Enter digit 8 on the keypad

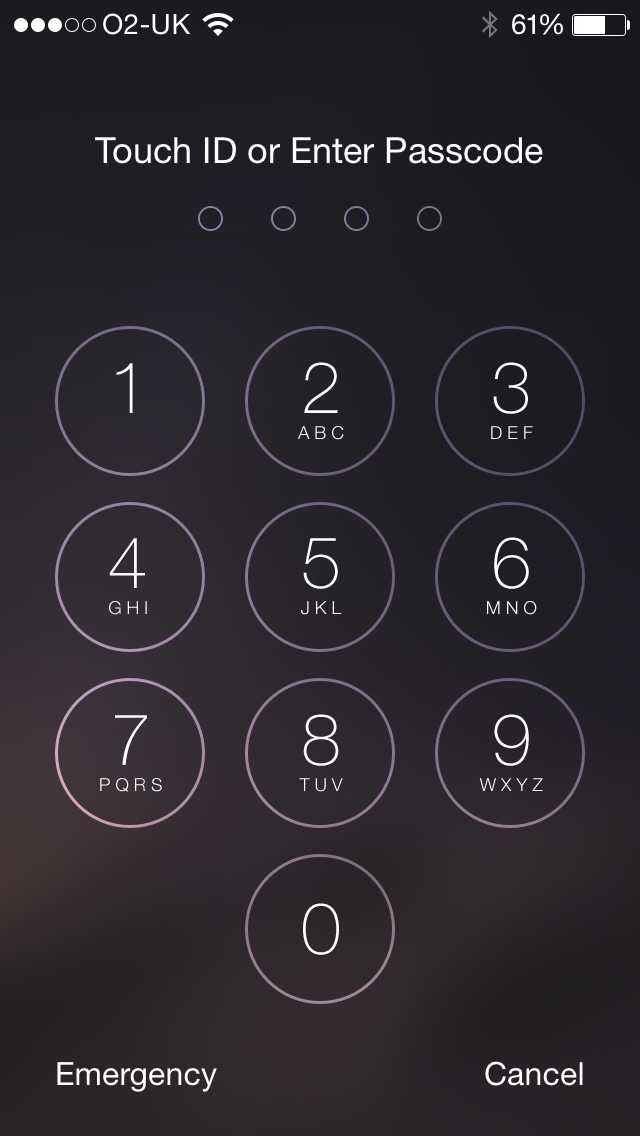pos(320,753)
